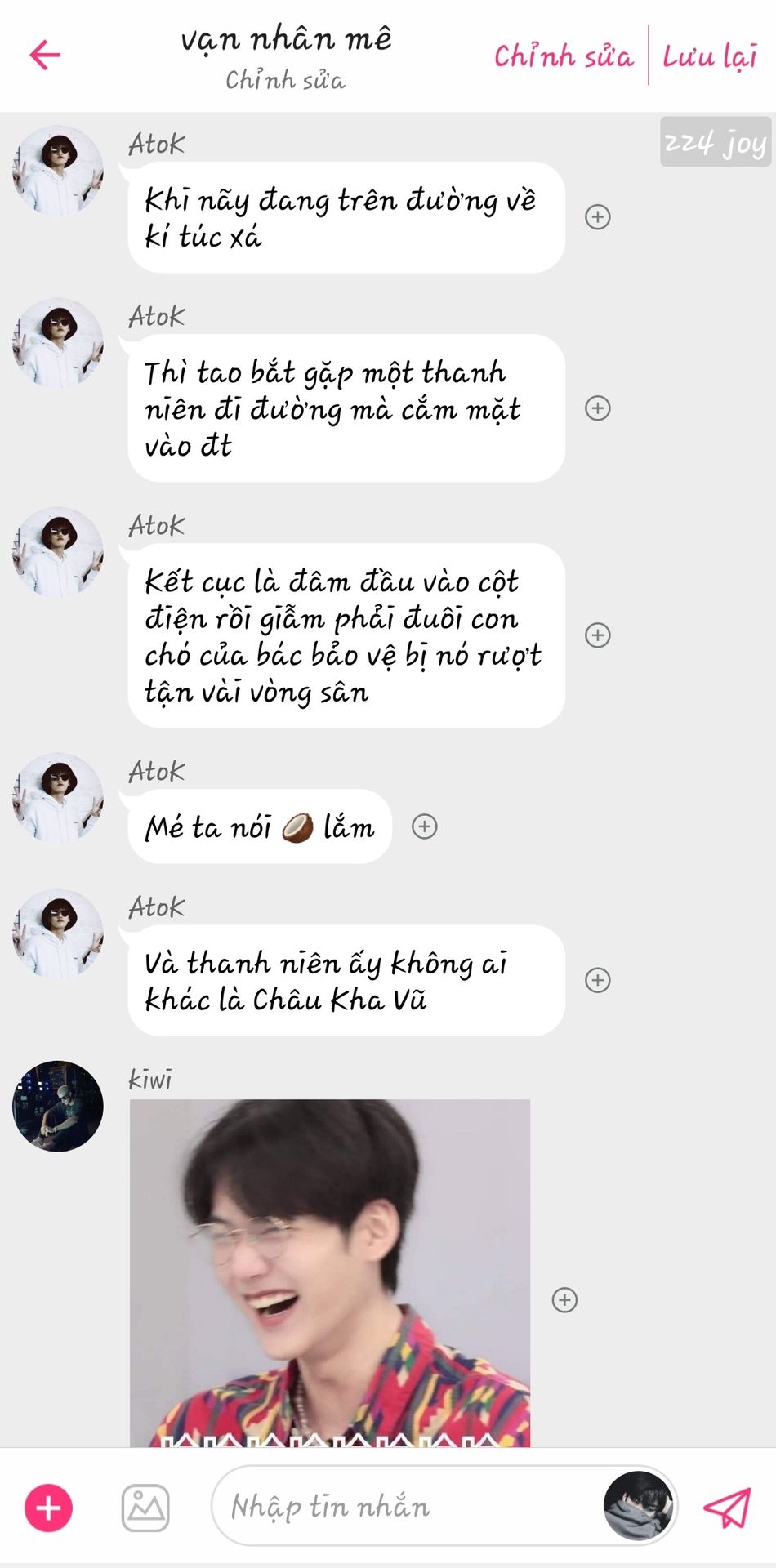The width and height of the screenshot is (776, 1568).
Task: Select the 'Mé ta nói' message bubble
Action: point(259,827)
